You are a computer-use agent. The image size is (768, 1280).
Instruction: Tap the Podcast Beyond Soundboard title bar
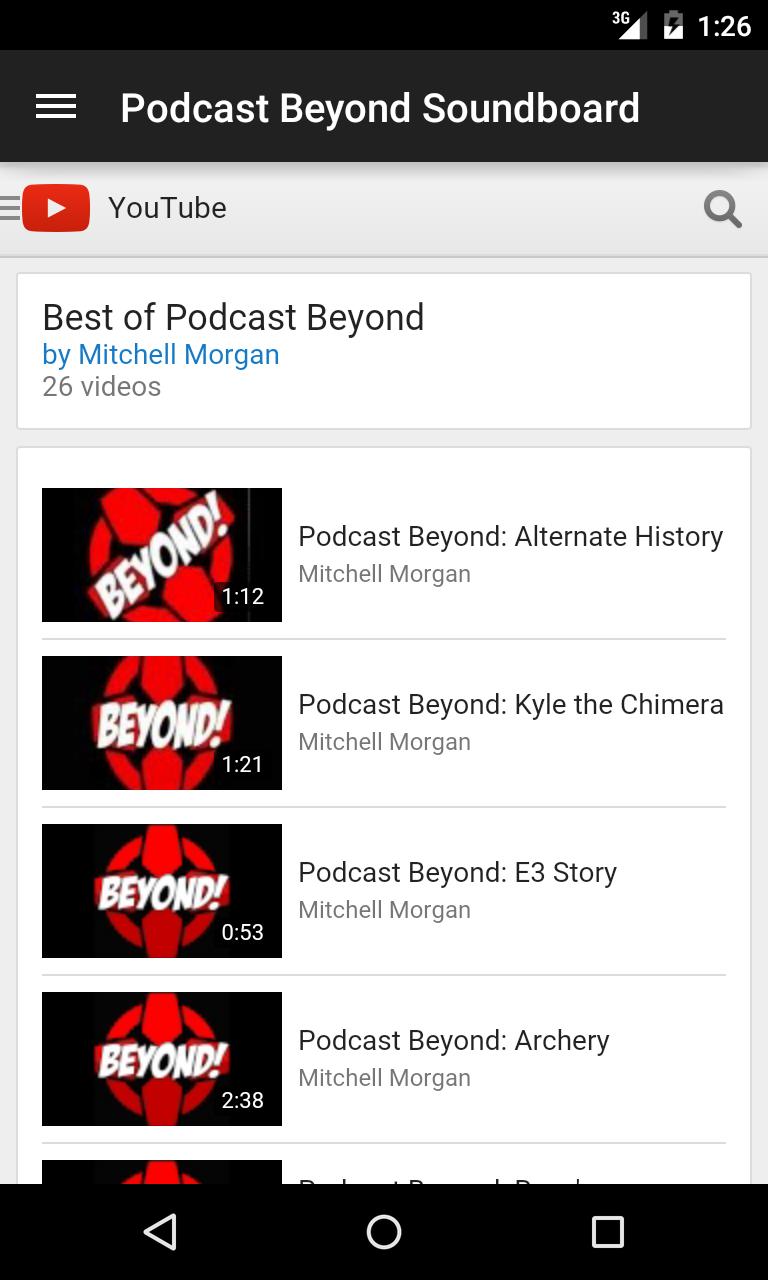[380, 106]
